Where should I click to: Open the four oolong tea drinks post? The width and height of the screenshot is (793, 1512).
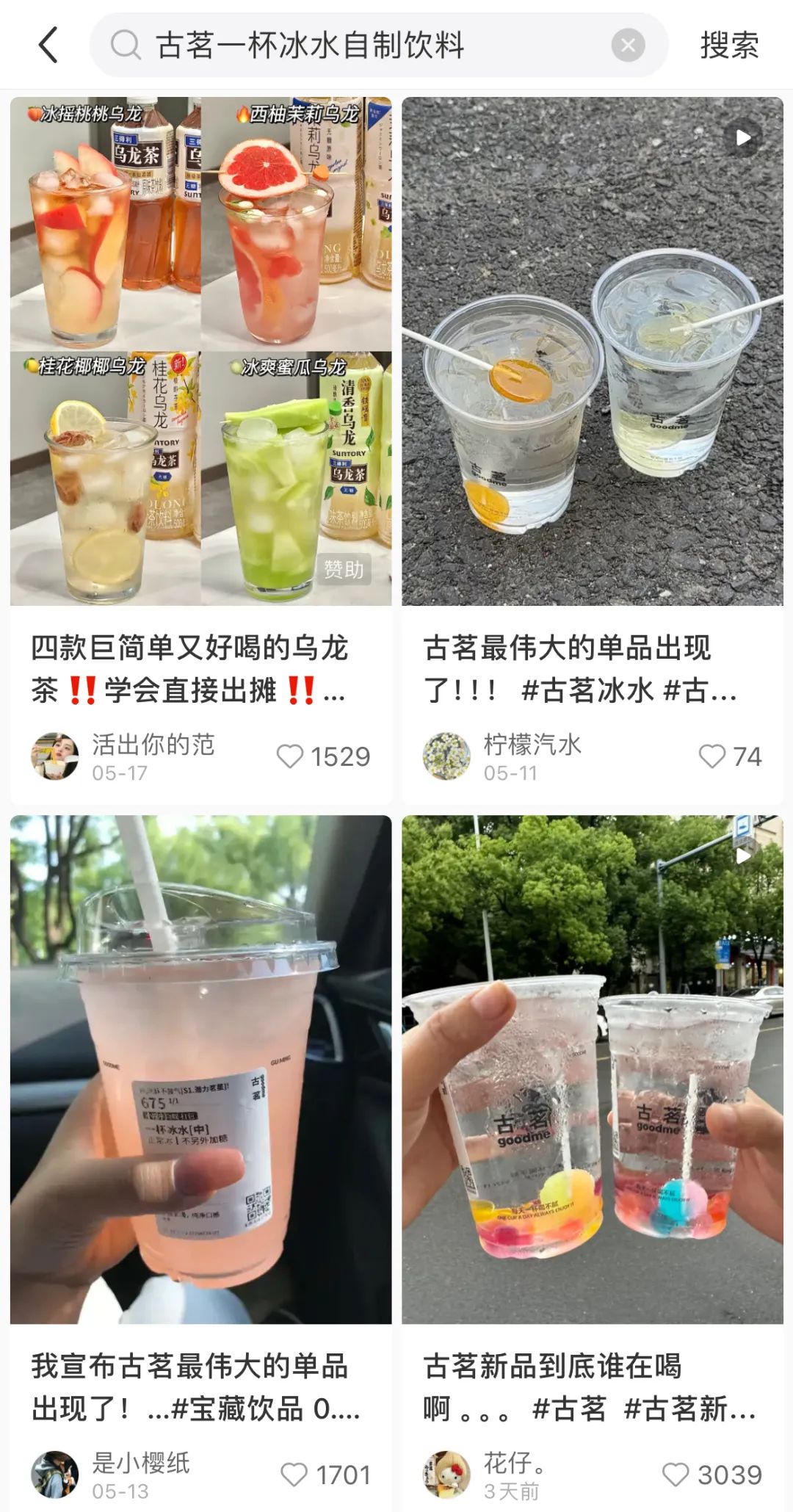coord(200,351)
